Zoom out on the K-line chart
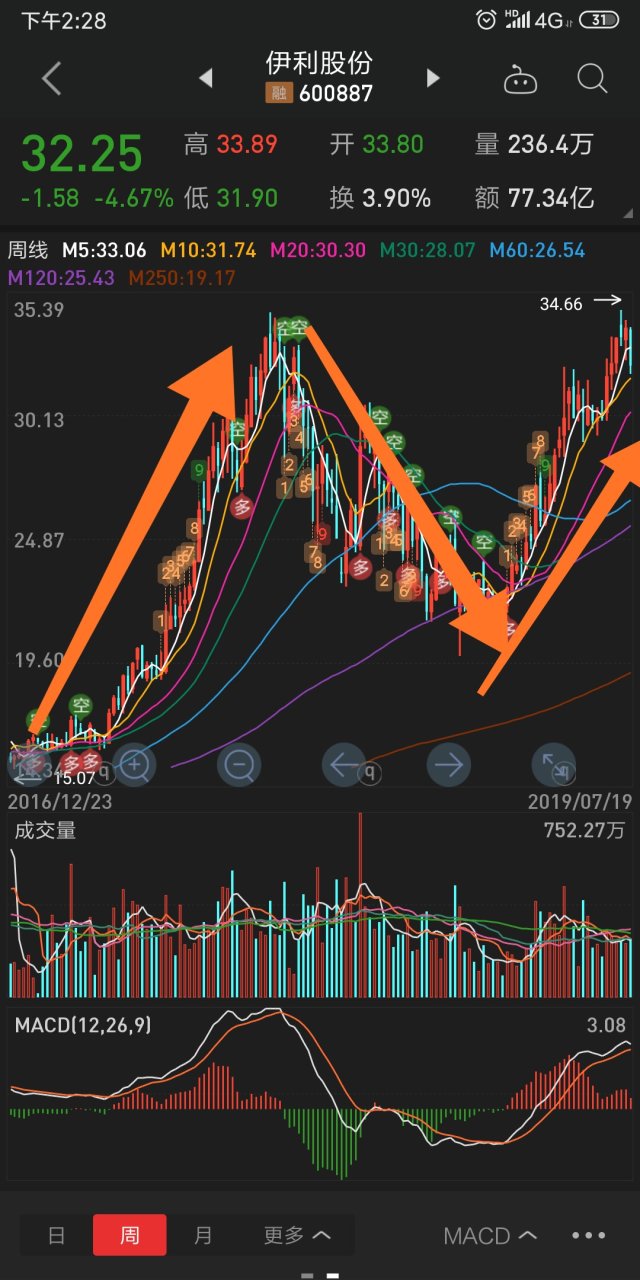 [x=239, y=766]
